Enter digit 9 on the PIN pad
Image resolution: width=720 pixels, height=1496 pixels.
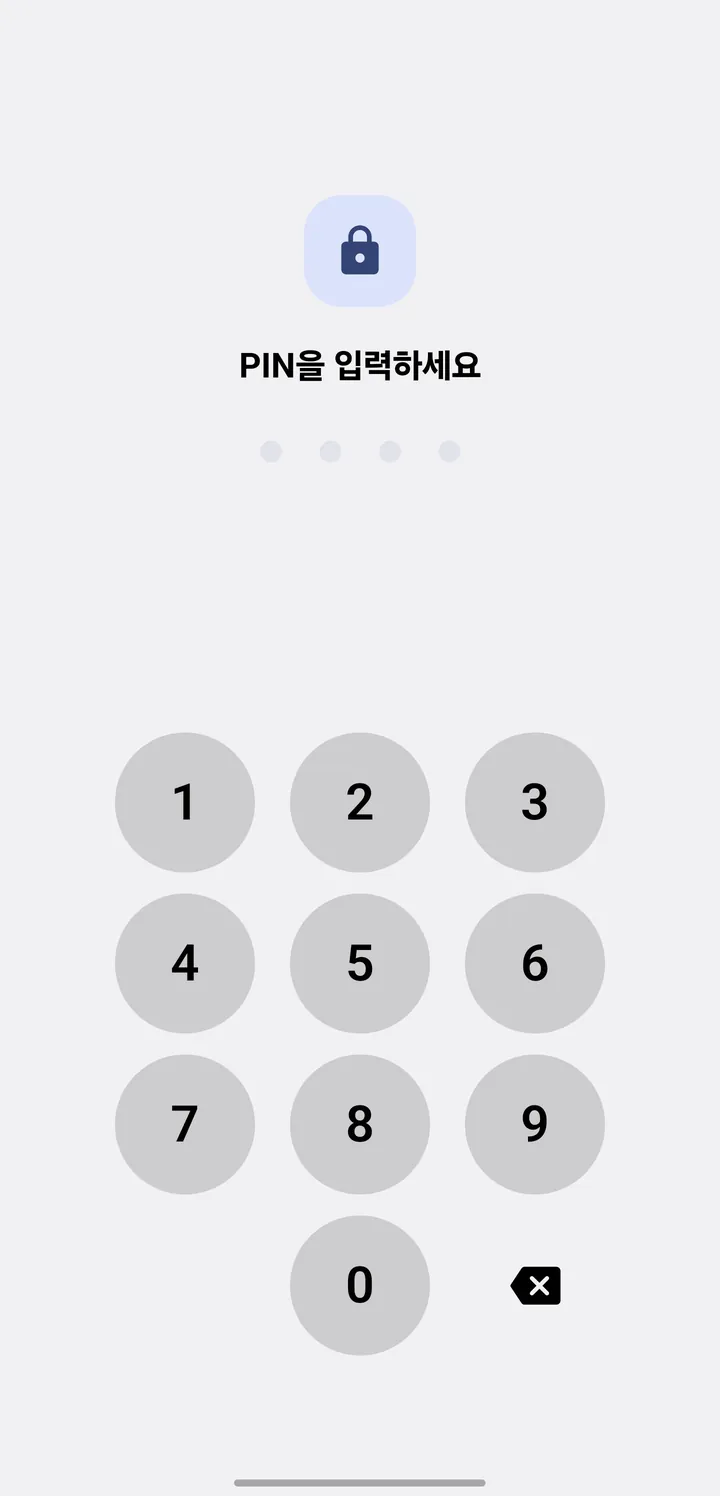[535, 1124]
